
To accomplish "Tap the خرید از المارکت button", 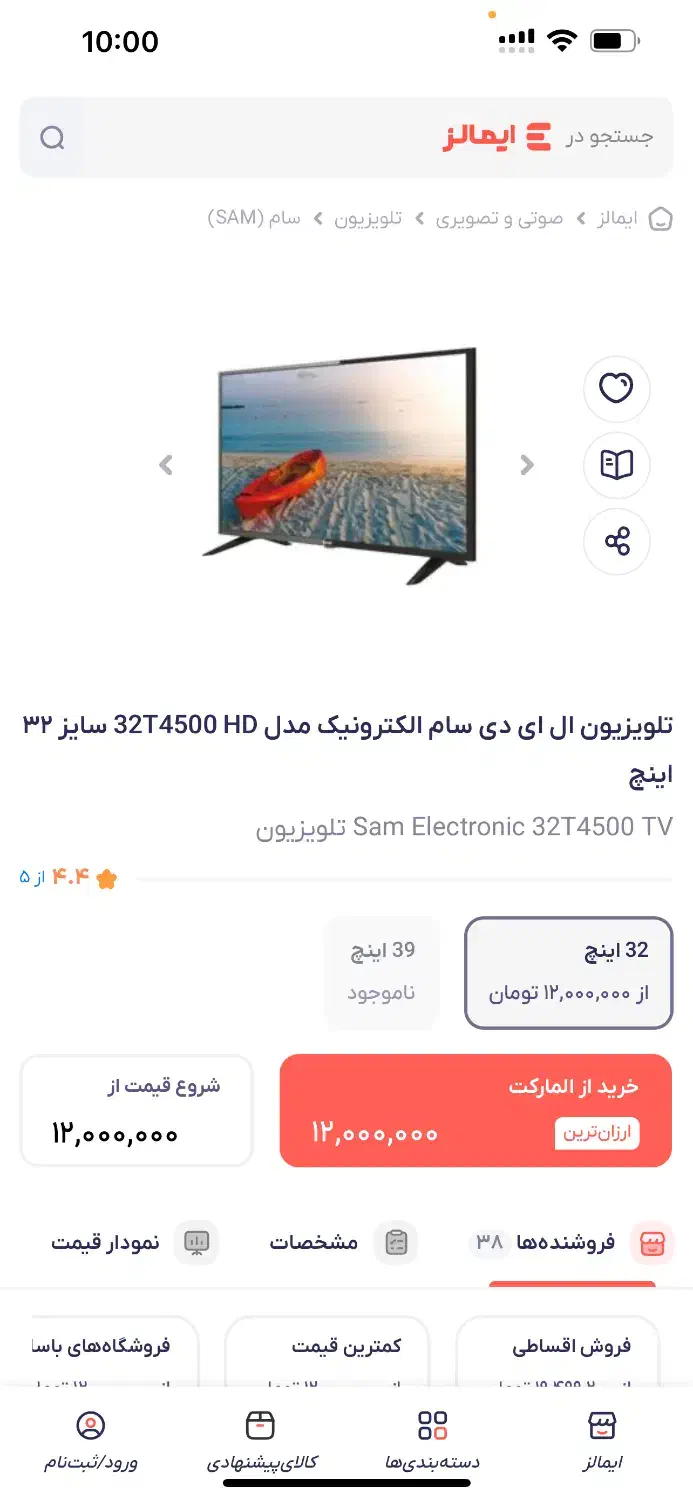I will [x=475, y=1110].
